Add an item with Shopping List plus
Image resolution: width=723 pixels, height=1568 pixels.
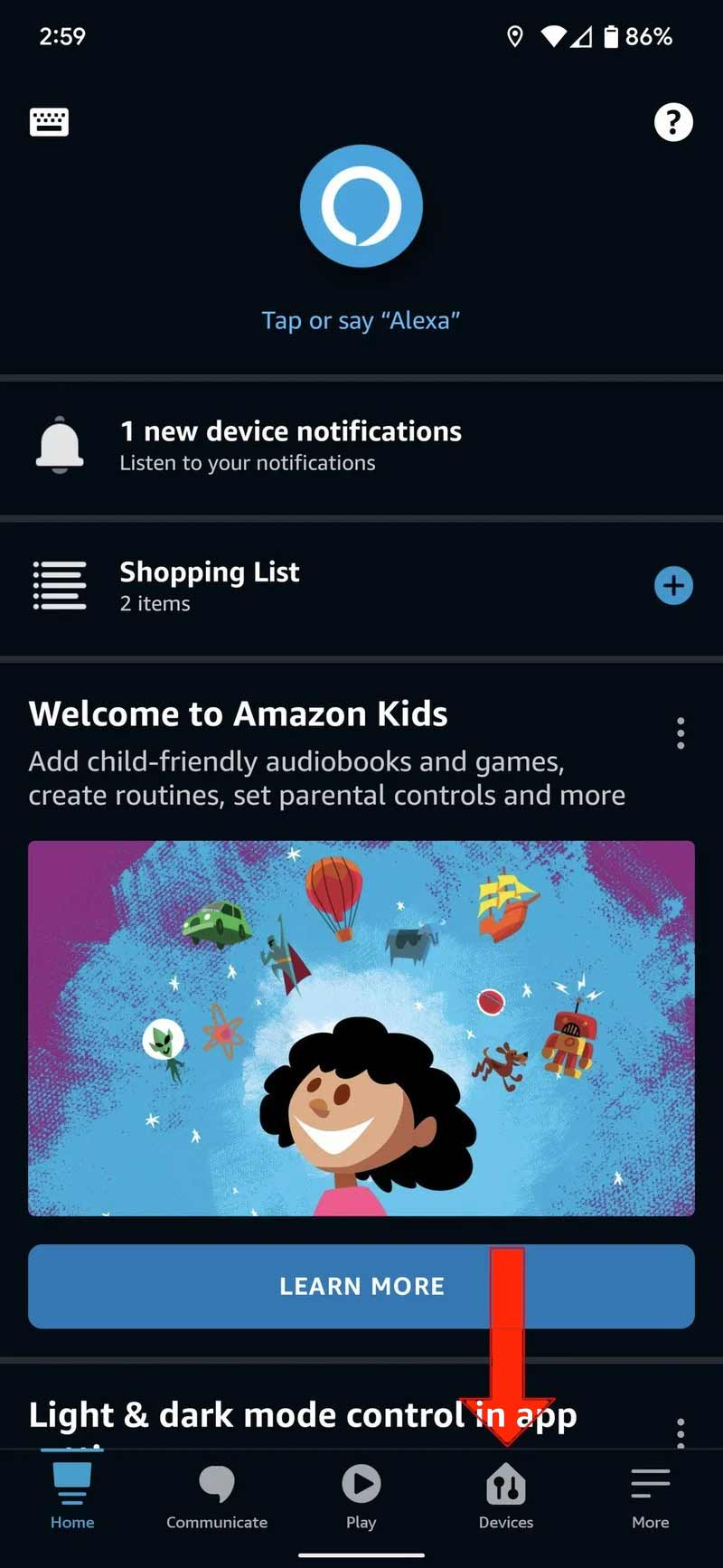[673, 586]
